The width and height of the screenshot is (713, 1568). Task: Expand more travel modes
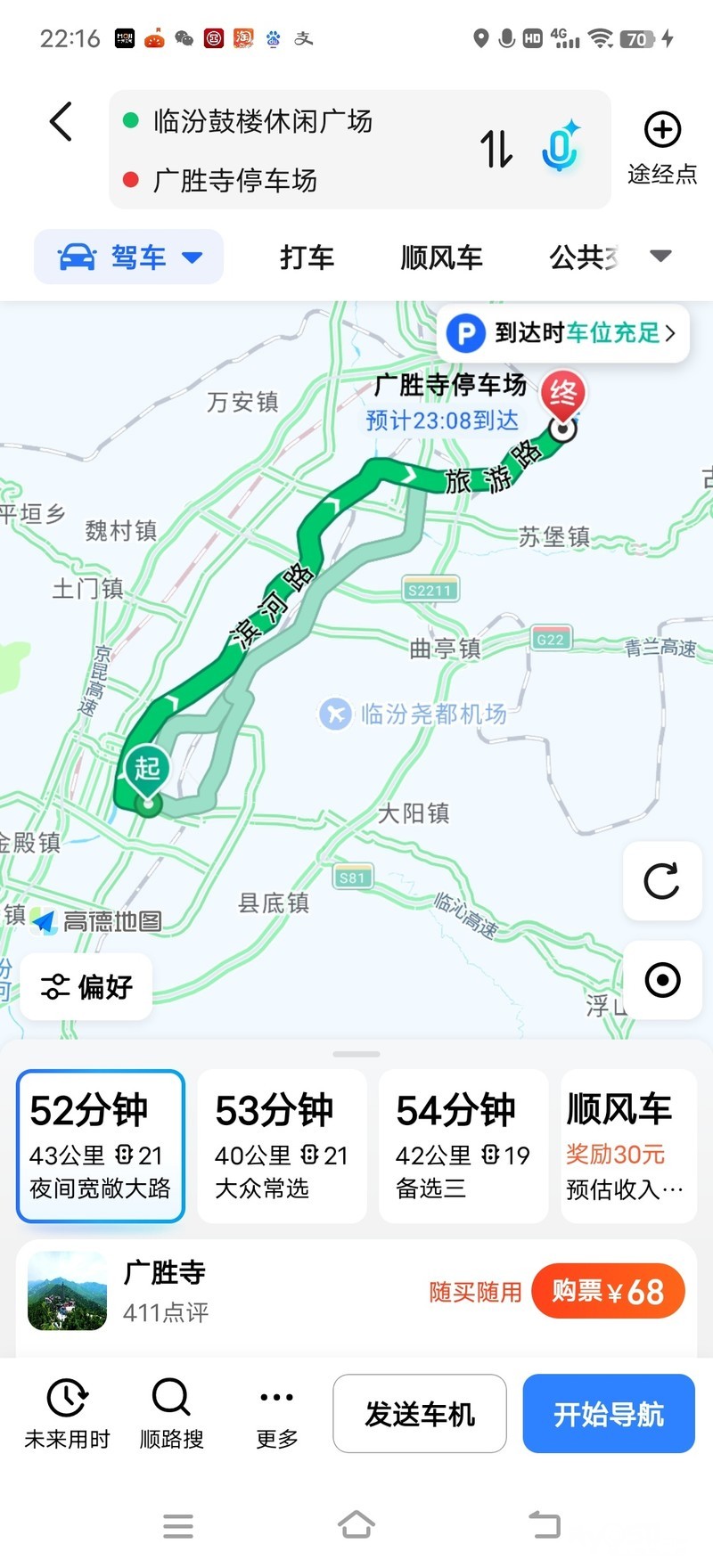[x=660, y=257]
